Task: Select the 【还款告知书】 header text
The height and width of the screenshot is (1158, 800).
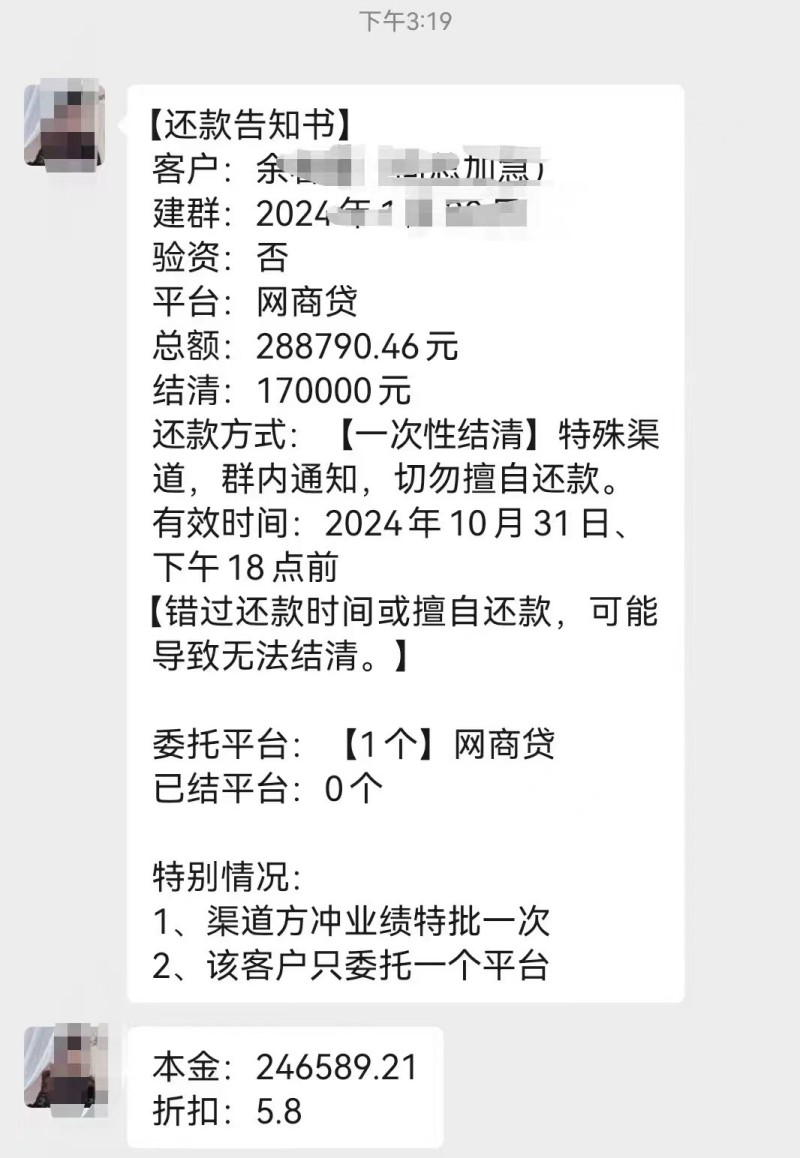Action: (250, 120)
